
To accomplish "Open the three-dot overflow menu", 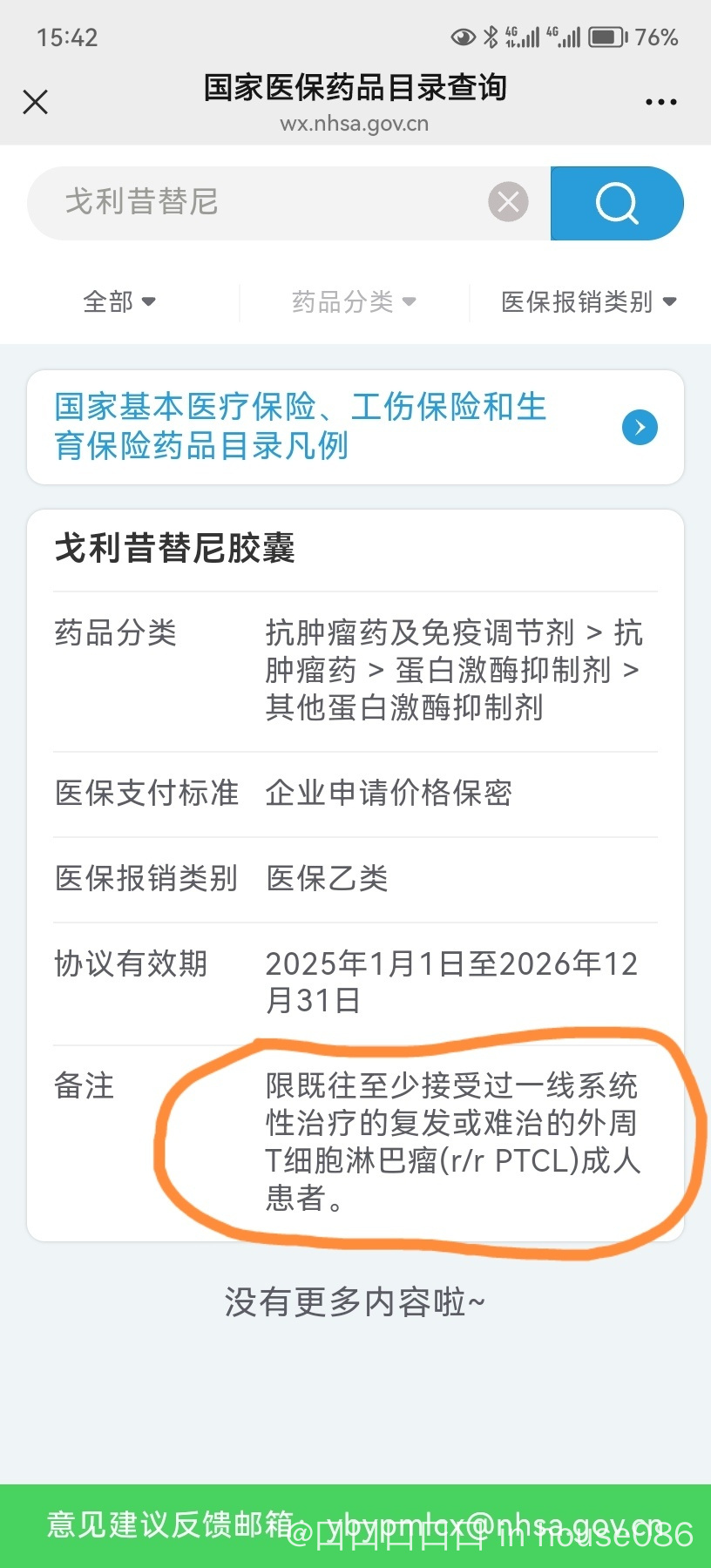I will point(661,102).
